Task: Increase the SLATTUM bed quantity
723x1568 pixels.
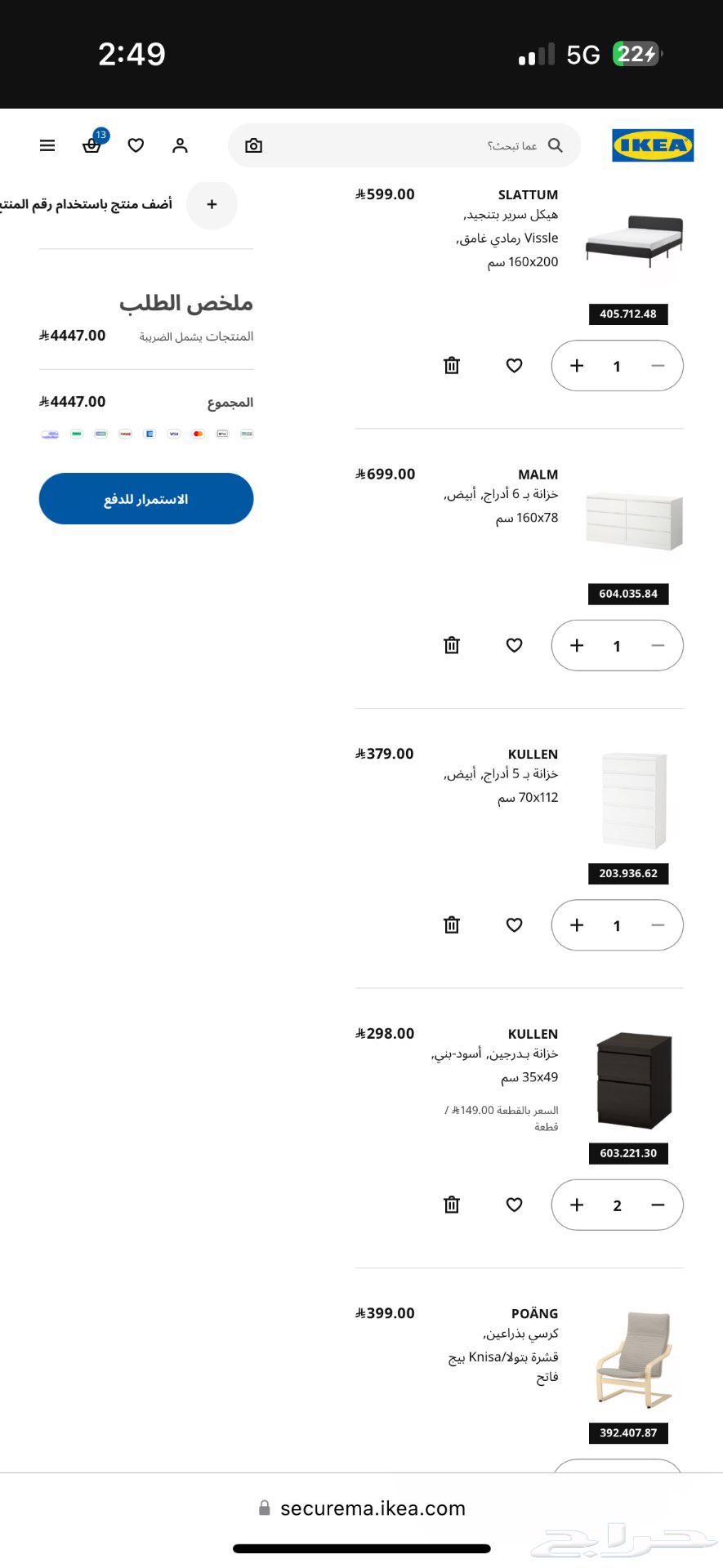Action: [x=577, y=365]
